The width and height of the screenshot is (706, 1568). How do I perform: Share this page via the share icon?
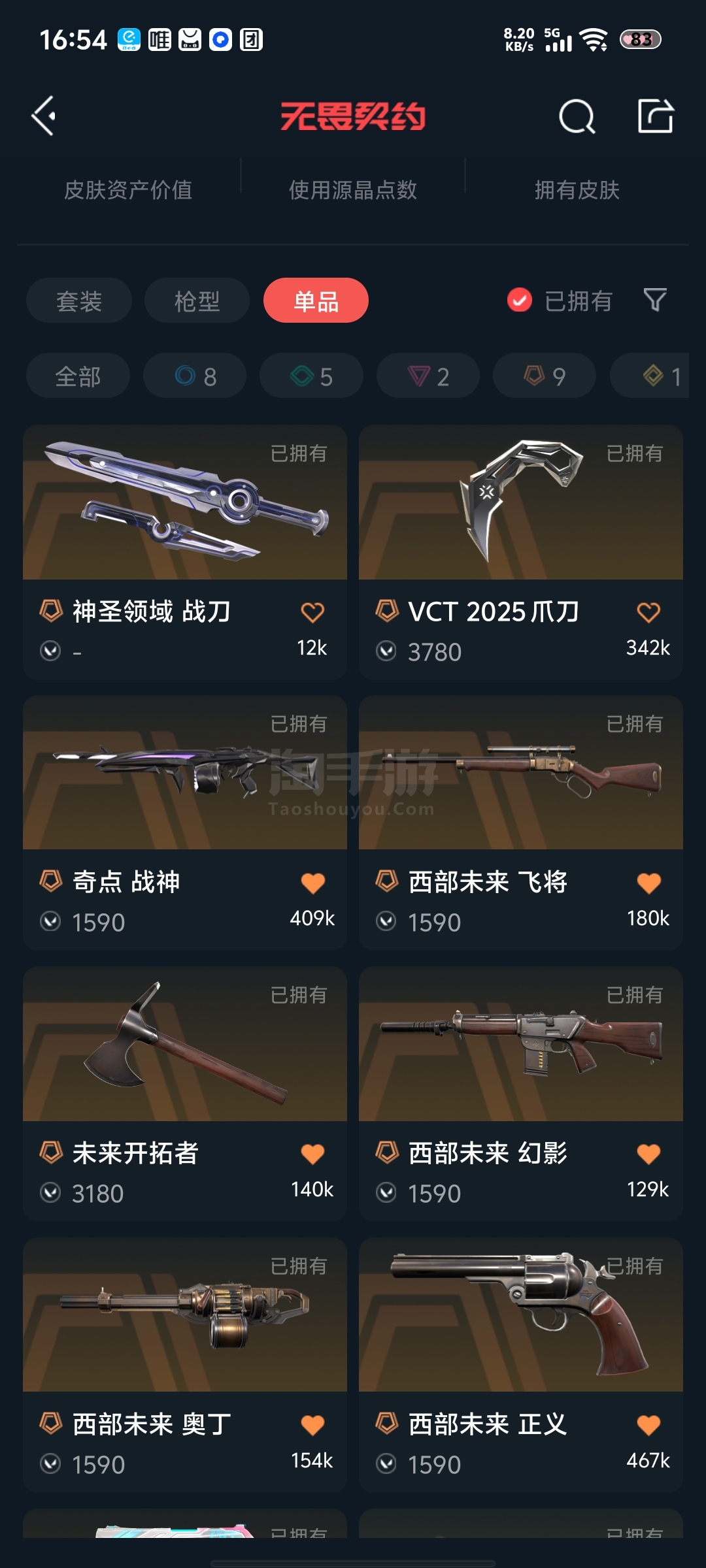(x=656, y=116)
